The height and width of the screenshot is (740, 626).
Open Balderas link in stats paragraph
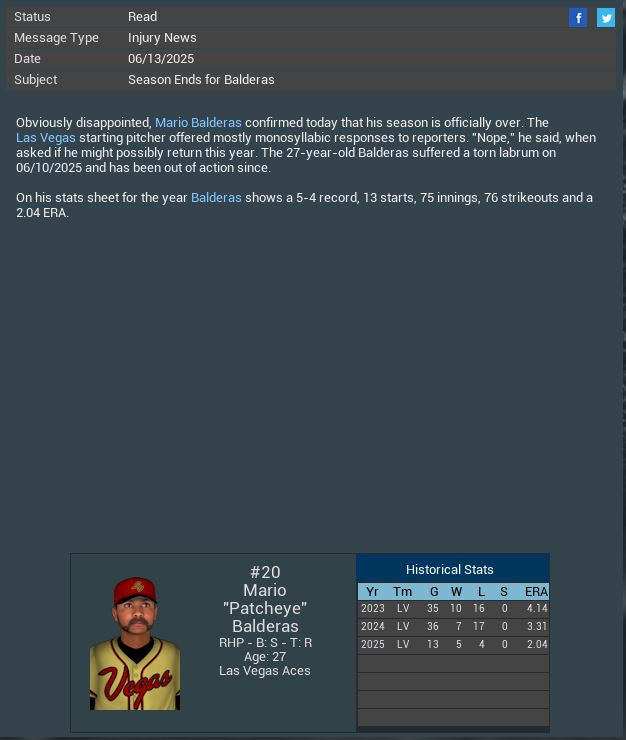[x=216, y=197]
